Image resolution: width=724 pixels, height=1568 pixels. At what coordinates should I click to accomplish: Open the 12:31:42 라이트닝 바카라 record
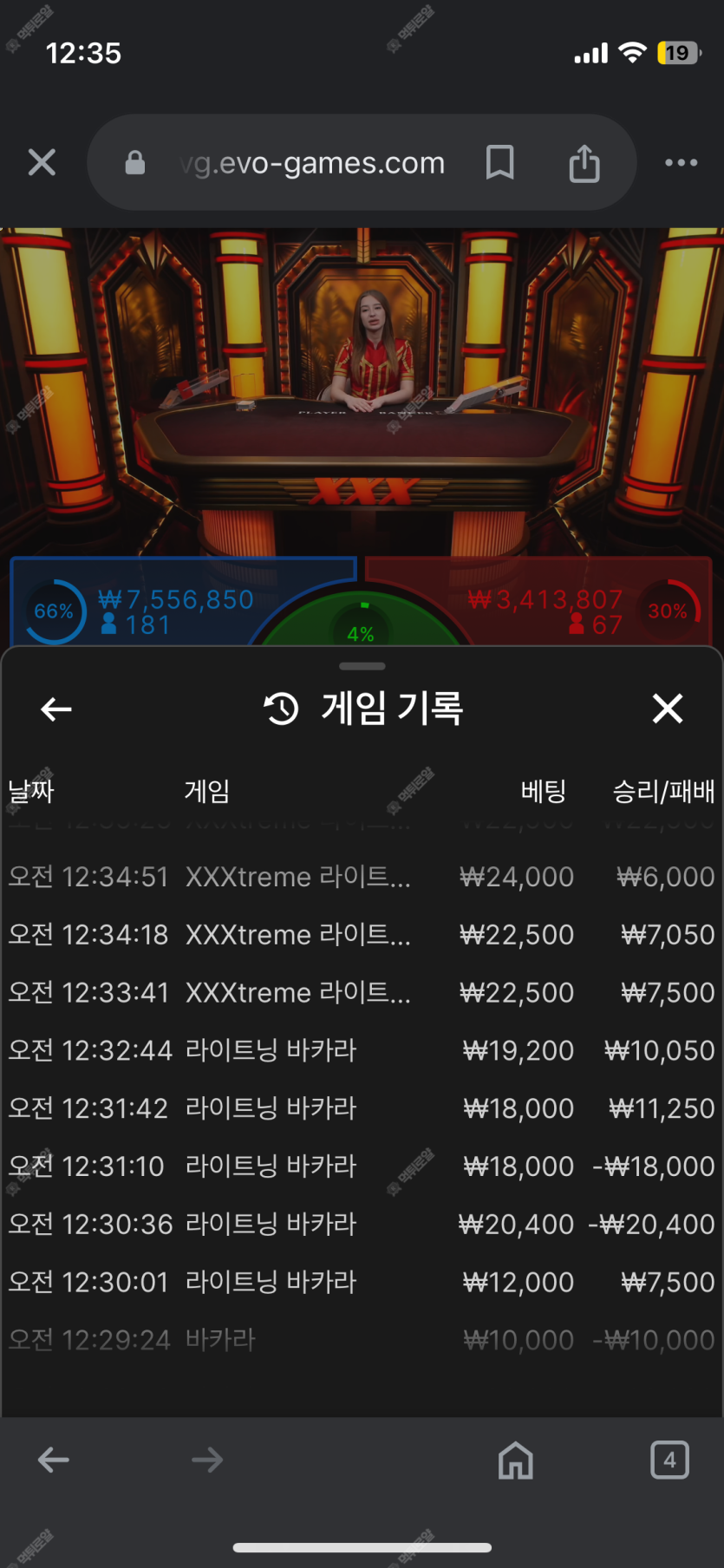click(362, 1108)
